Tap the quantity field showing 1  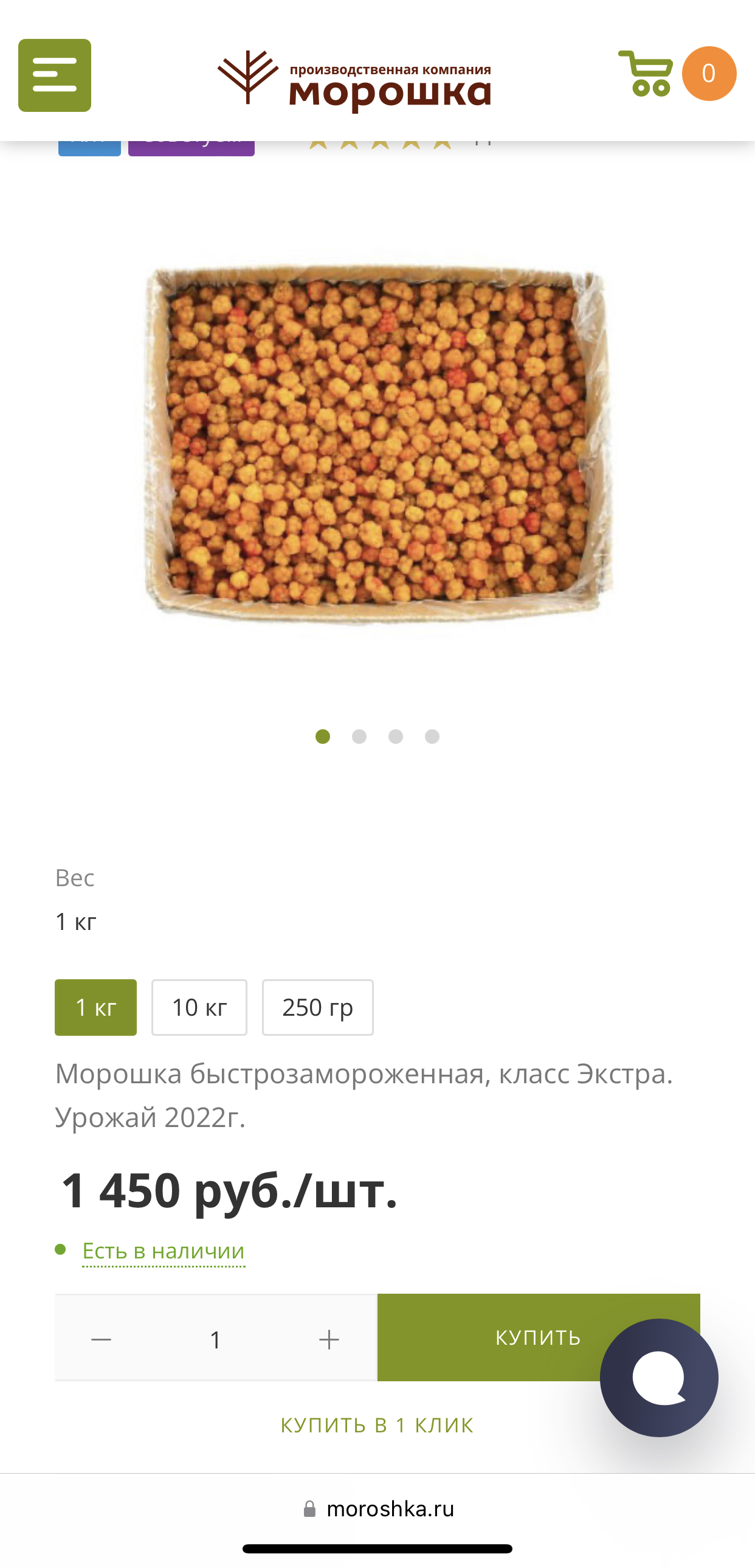click(215, 1339)
